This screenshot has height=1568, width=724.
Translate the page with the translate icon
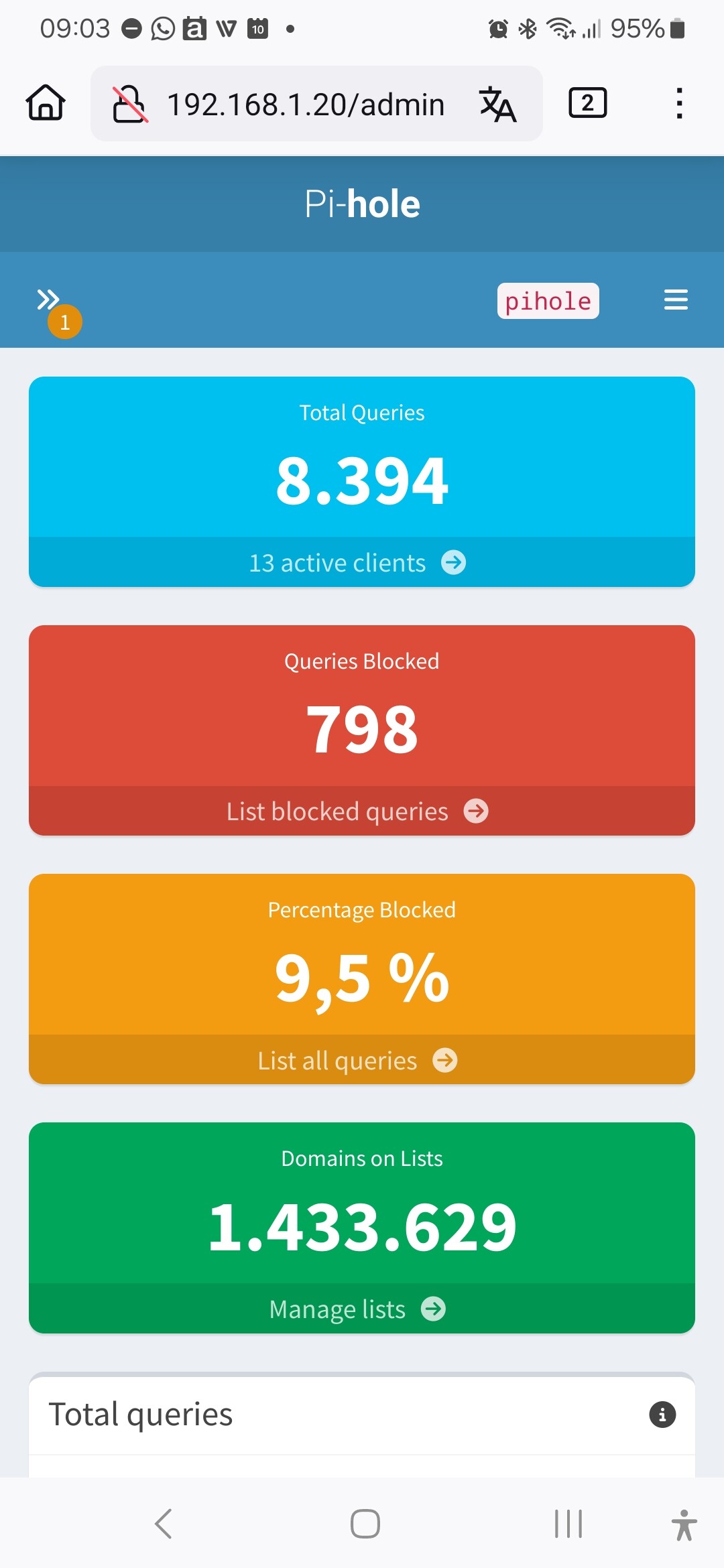(497, 105)
